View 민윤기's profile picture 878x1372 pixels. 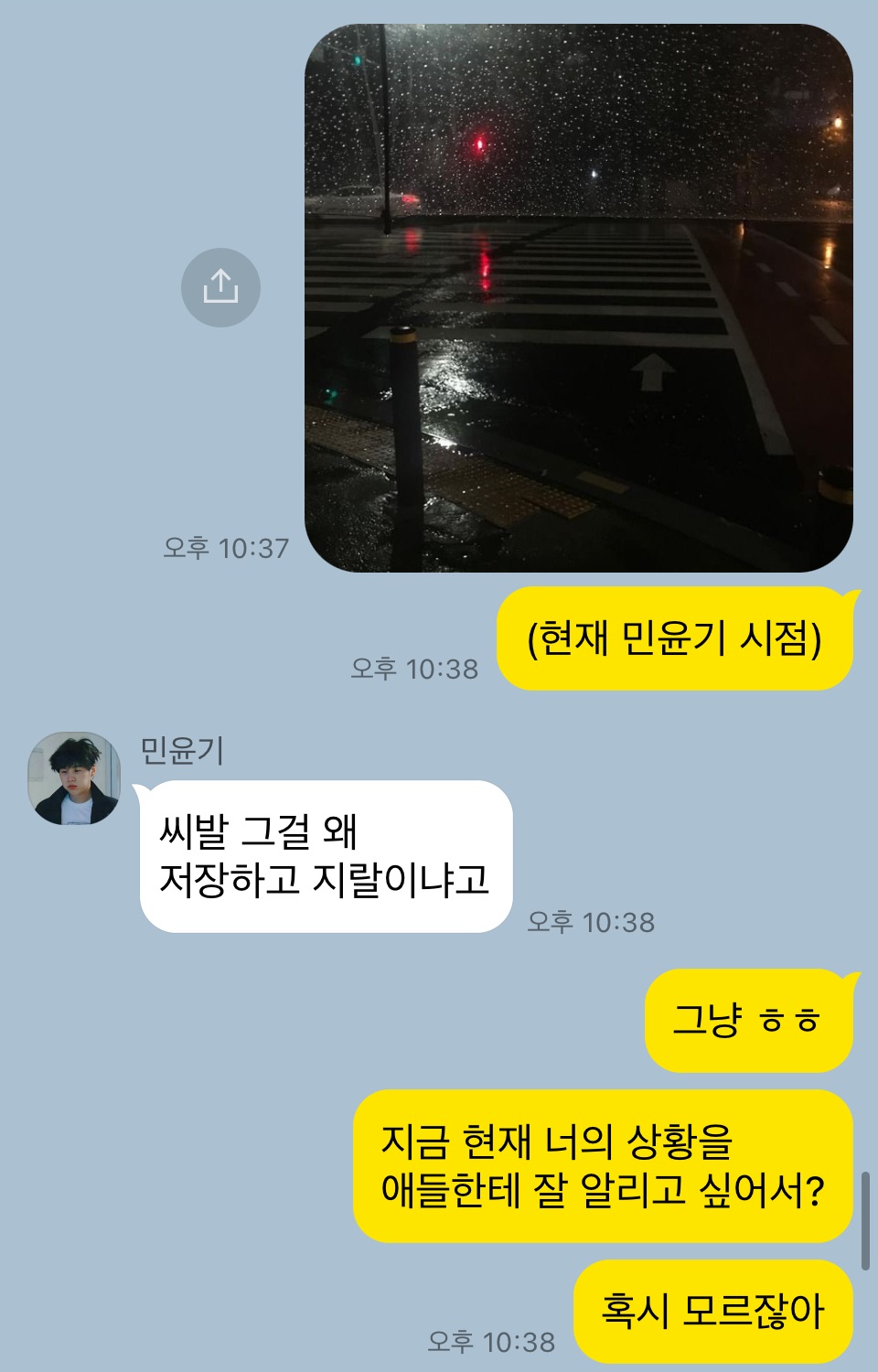74,777
